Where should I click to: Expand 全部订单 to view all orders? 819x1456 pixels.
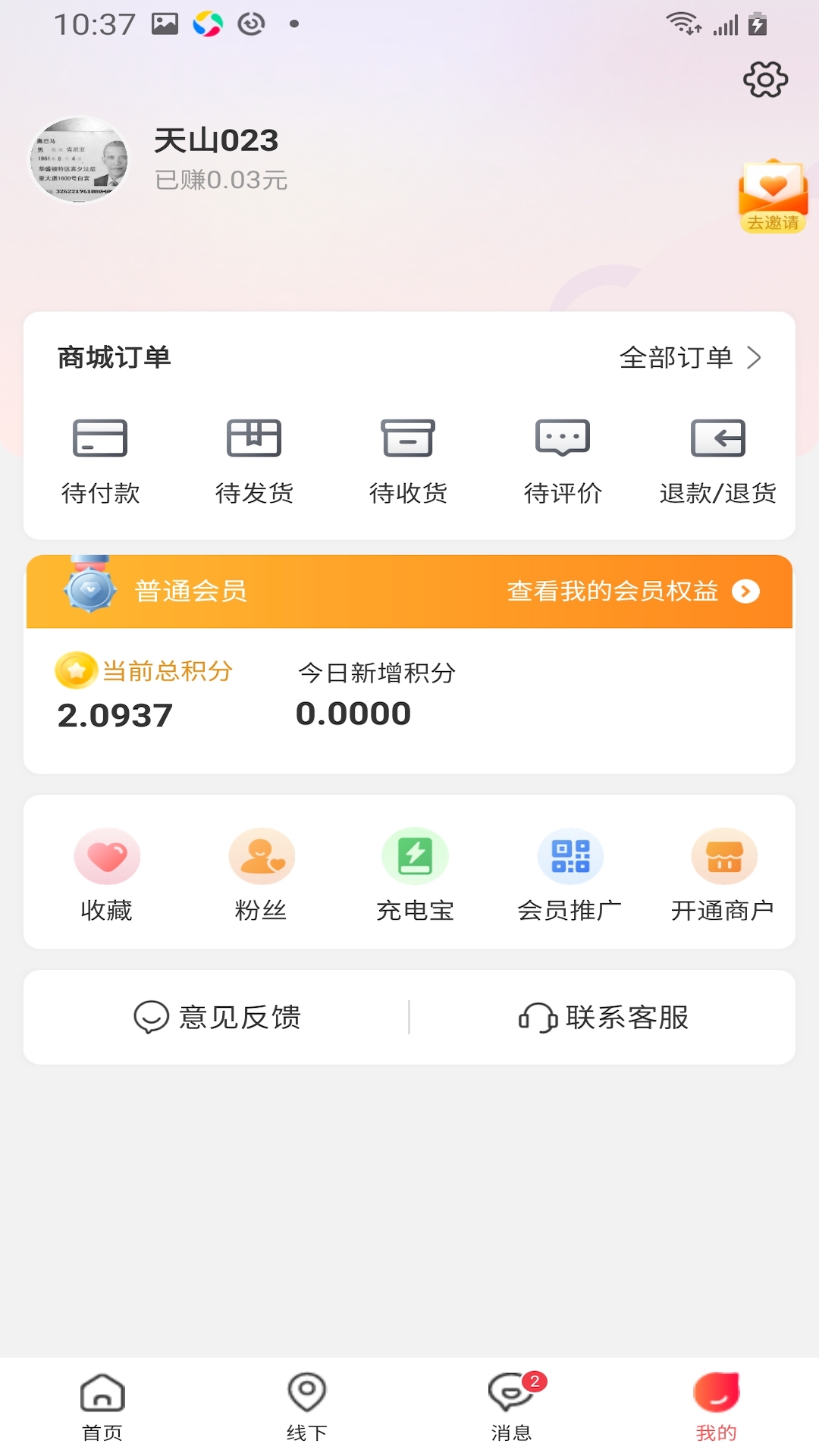pyautogui.click(x=687, y=357)
